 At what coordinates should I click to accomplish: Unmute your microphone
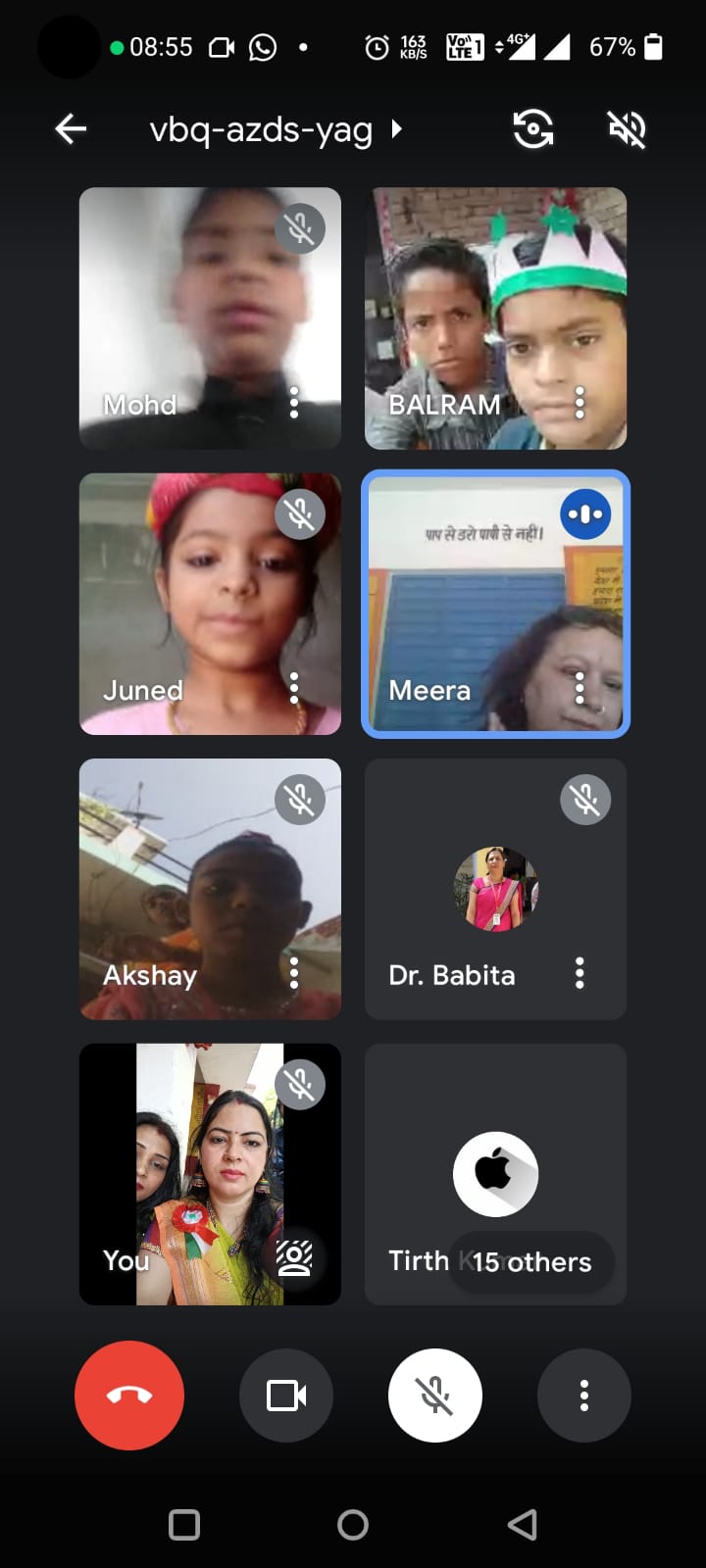(x=435, y=1396)
